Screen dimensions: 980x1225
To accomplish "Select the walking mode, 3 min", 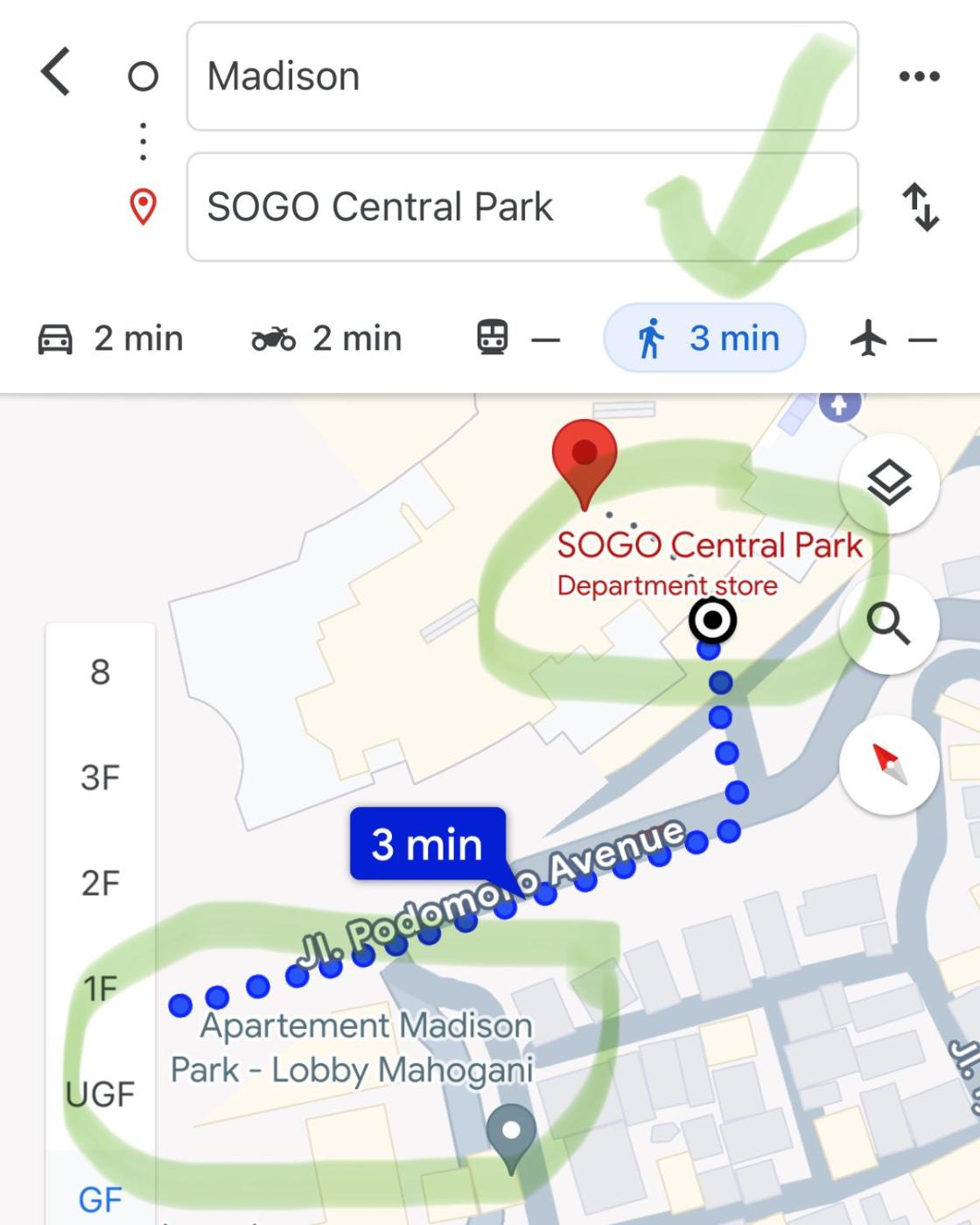I will tap(704, 339).
